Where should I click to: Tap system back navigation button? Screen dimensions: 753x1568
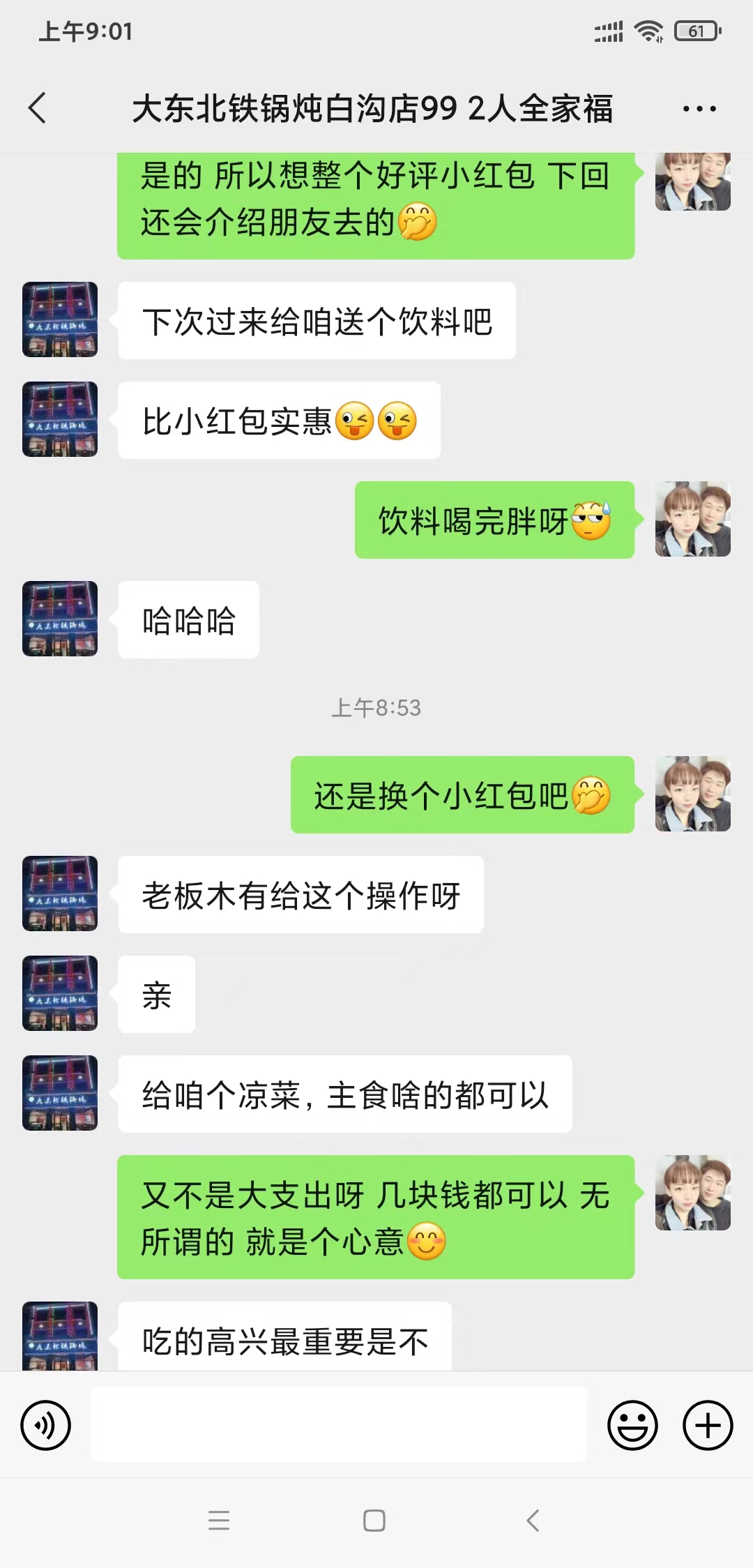pos(533,1521)
